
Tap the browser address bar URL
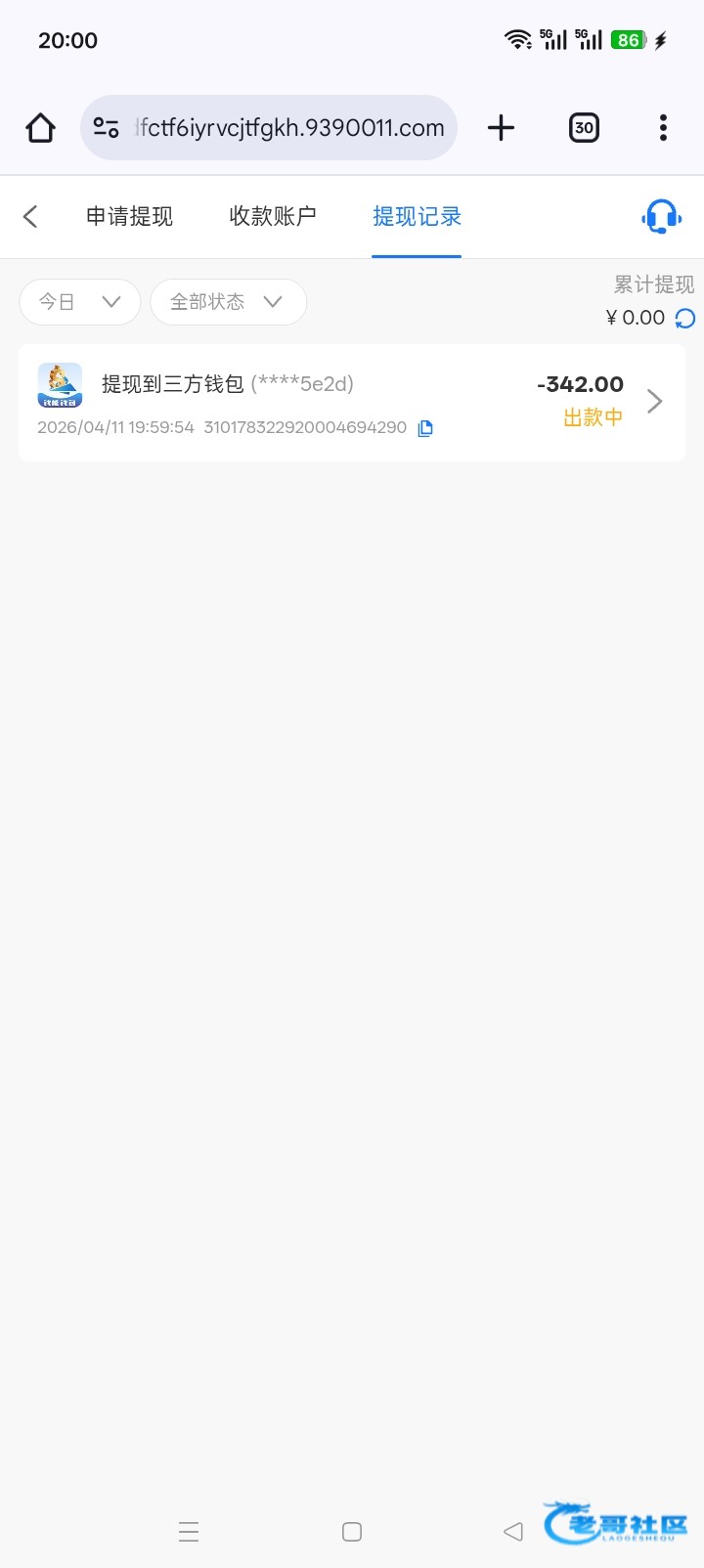290,128
